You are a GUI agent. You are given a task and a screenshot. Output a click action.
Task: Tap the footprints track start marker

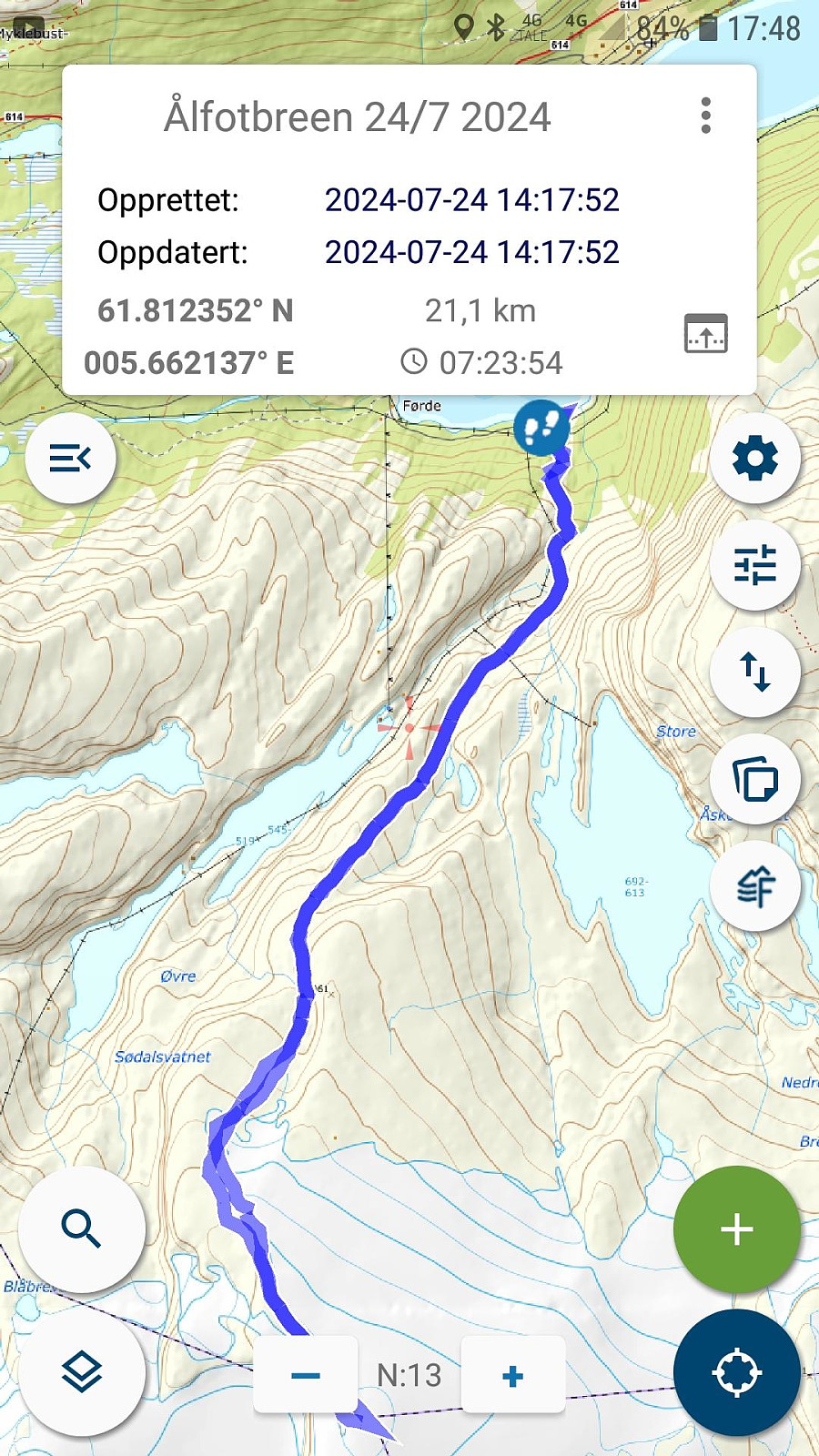click(541, 428)
